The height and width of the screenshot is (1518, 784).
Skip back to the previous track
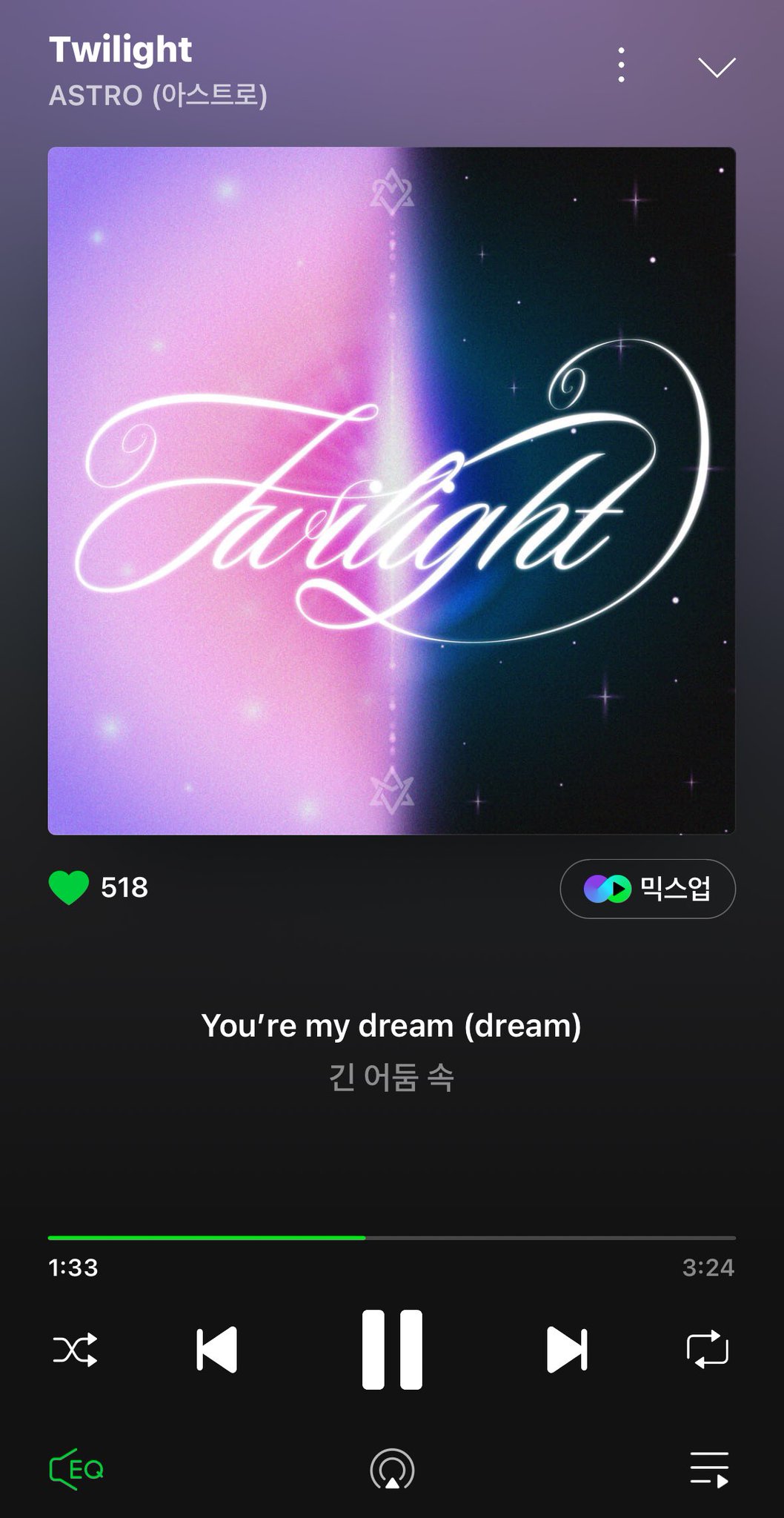[x=216, y=1350]
